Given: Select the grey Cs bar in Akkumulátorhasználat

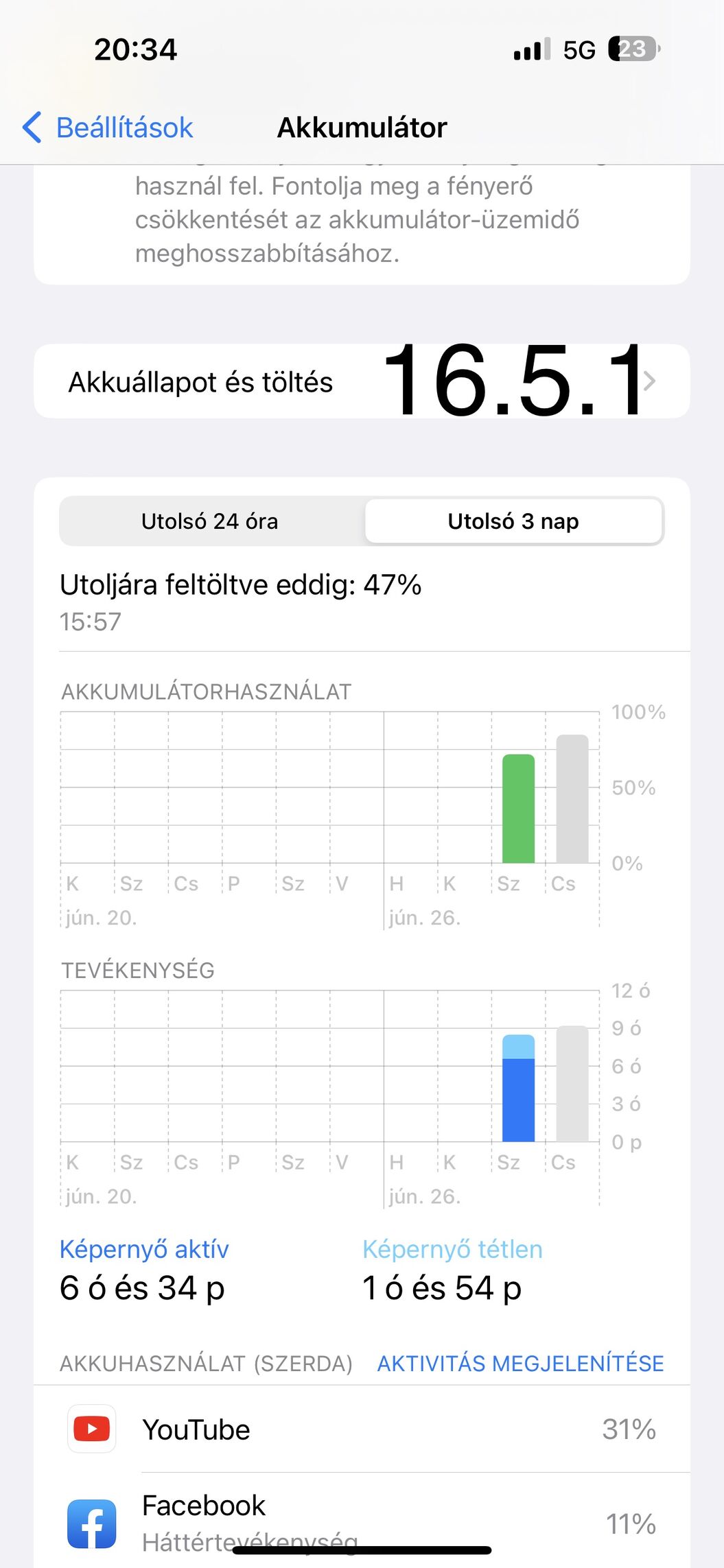Looking at the screenshot, I should coord(572,798).
